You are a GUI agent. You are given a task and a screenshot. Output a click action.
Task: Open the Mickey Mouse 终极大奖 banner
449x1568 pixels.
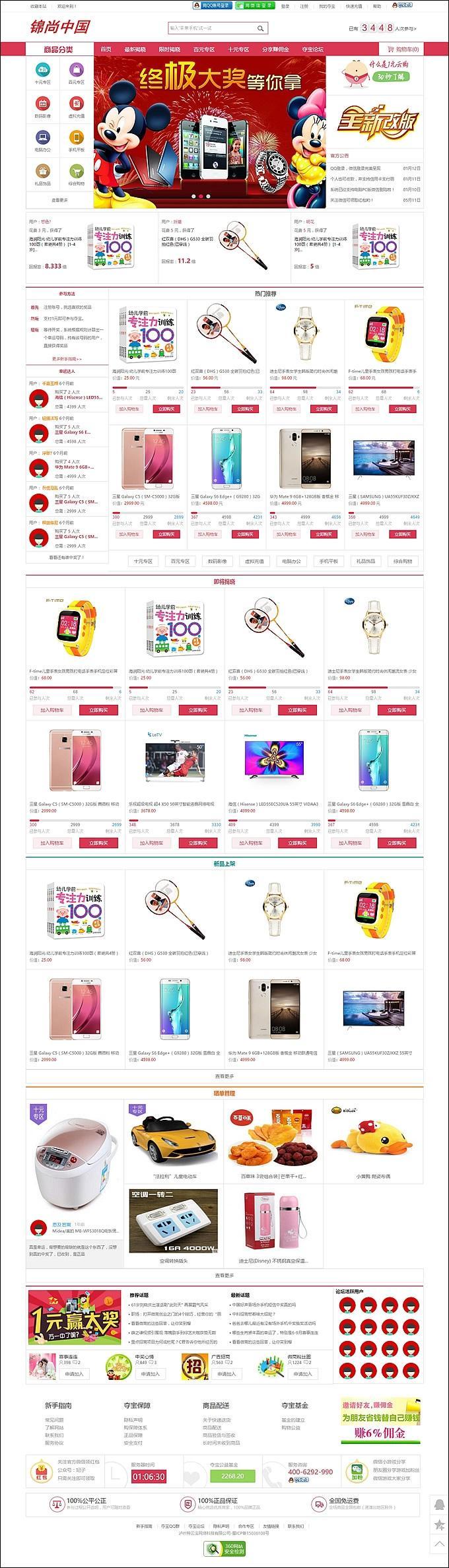pos(210,132)
